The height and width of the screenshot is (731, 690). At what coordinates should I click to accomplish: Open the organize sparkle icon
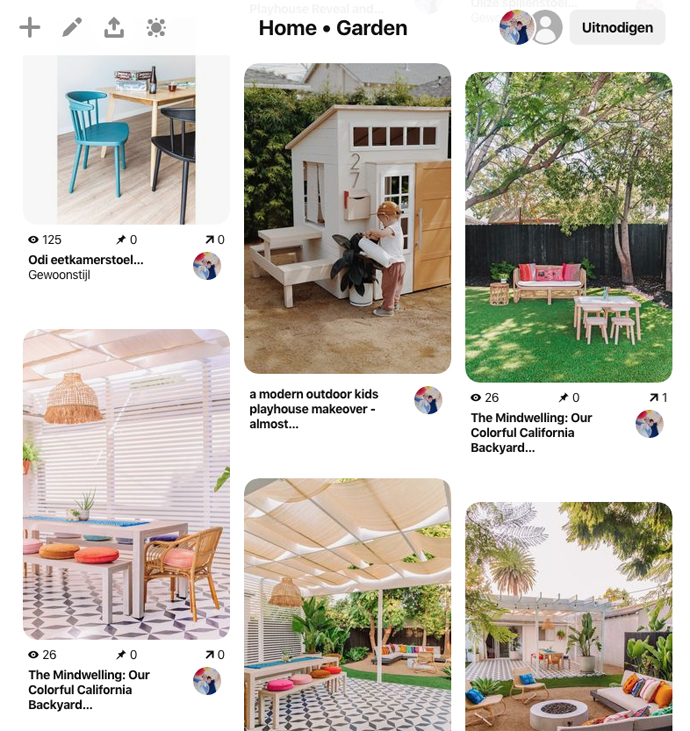pos(156,27)
